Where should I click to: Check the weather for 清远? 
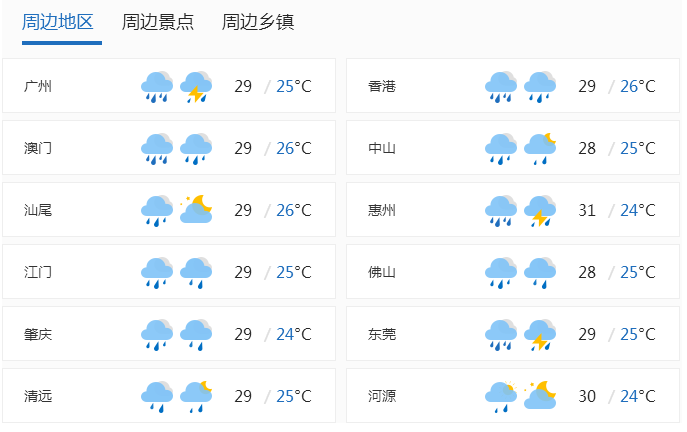click(38, 396)
